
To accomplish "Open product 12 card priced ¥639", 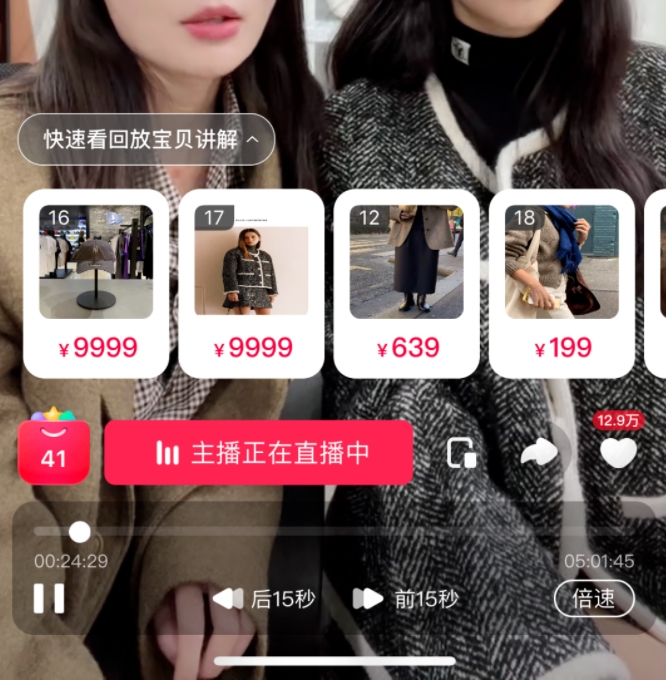I will click(406, 283).
